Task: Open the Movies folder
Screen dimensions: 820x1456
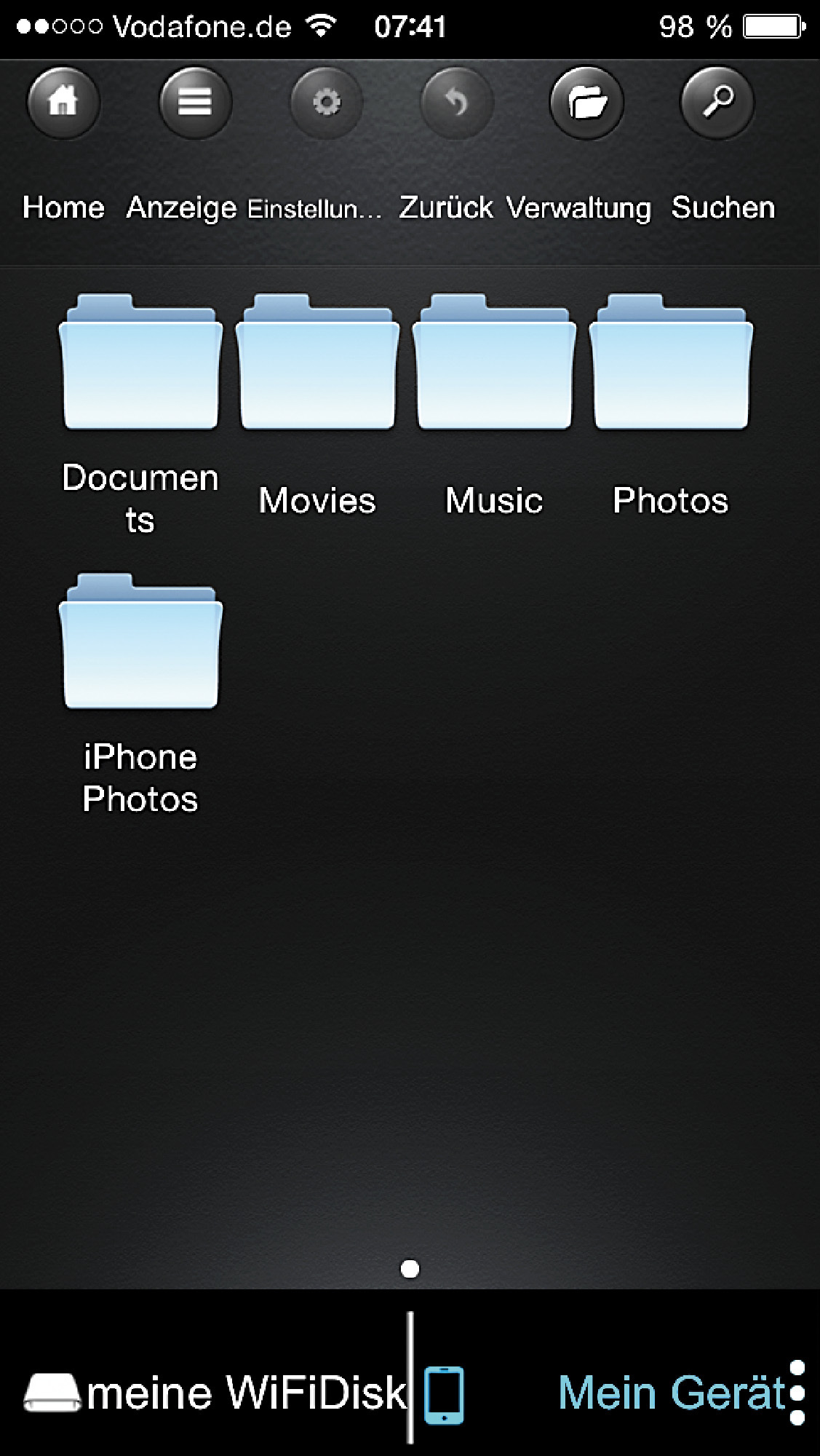Action: click(317, 364)
